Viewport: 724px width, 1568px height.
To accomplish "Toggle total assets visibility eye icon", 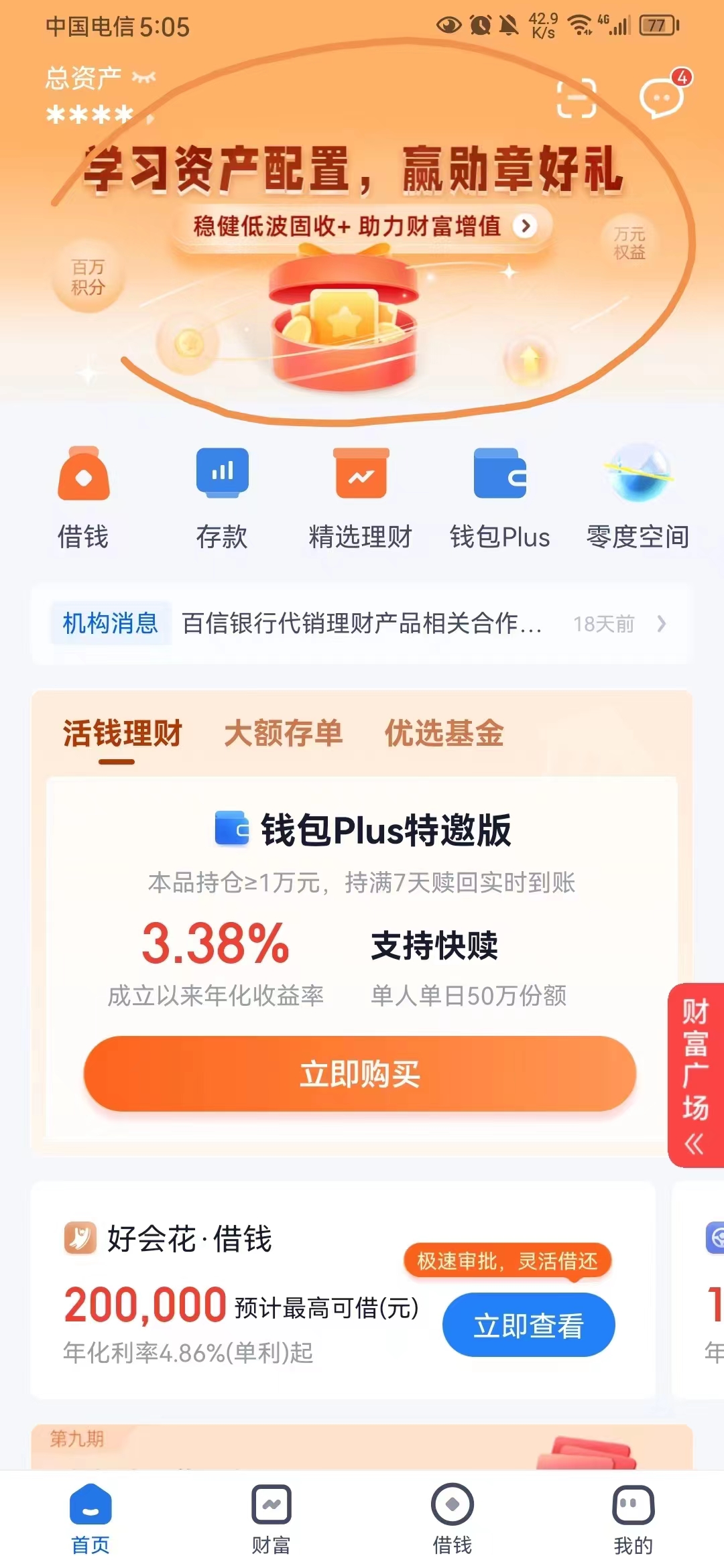I will point(143,78).
